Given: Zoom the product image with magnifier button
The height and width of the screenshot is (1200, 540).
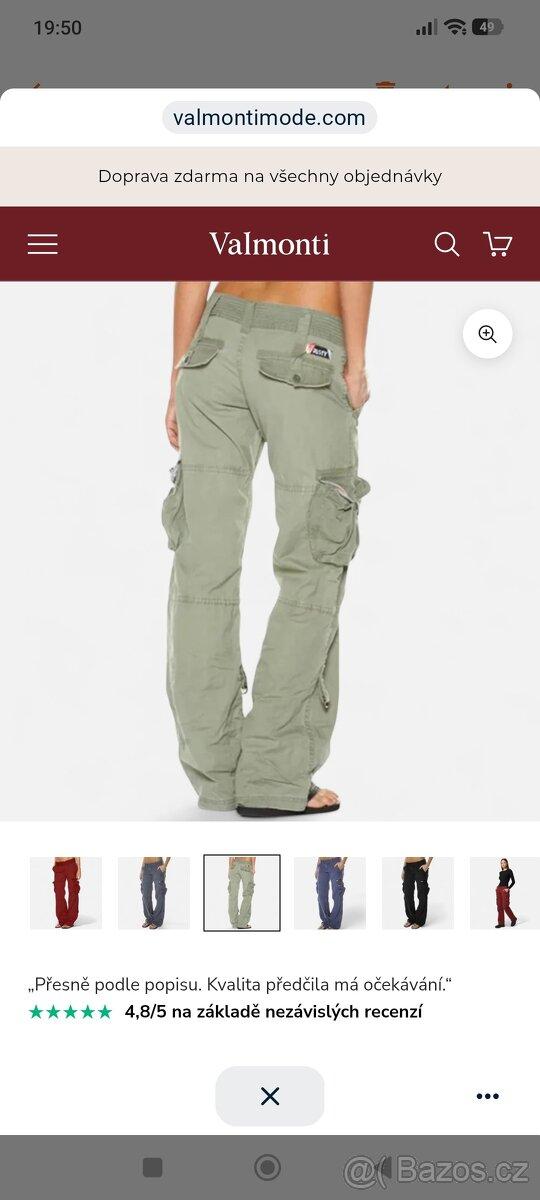Looking at the screenshot, I should click(487, 334).
